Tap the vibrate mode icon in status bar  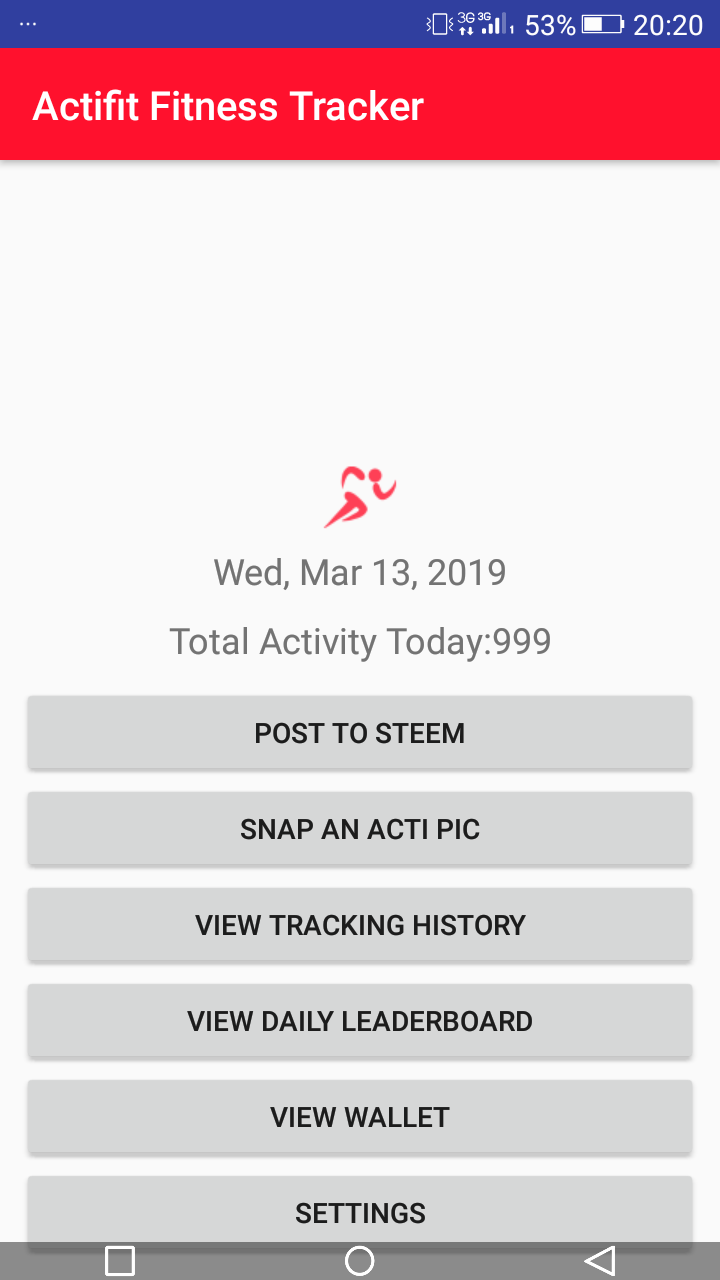(x=438, y=23)
